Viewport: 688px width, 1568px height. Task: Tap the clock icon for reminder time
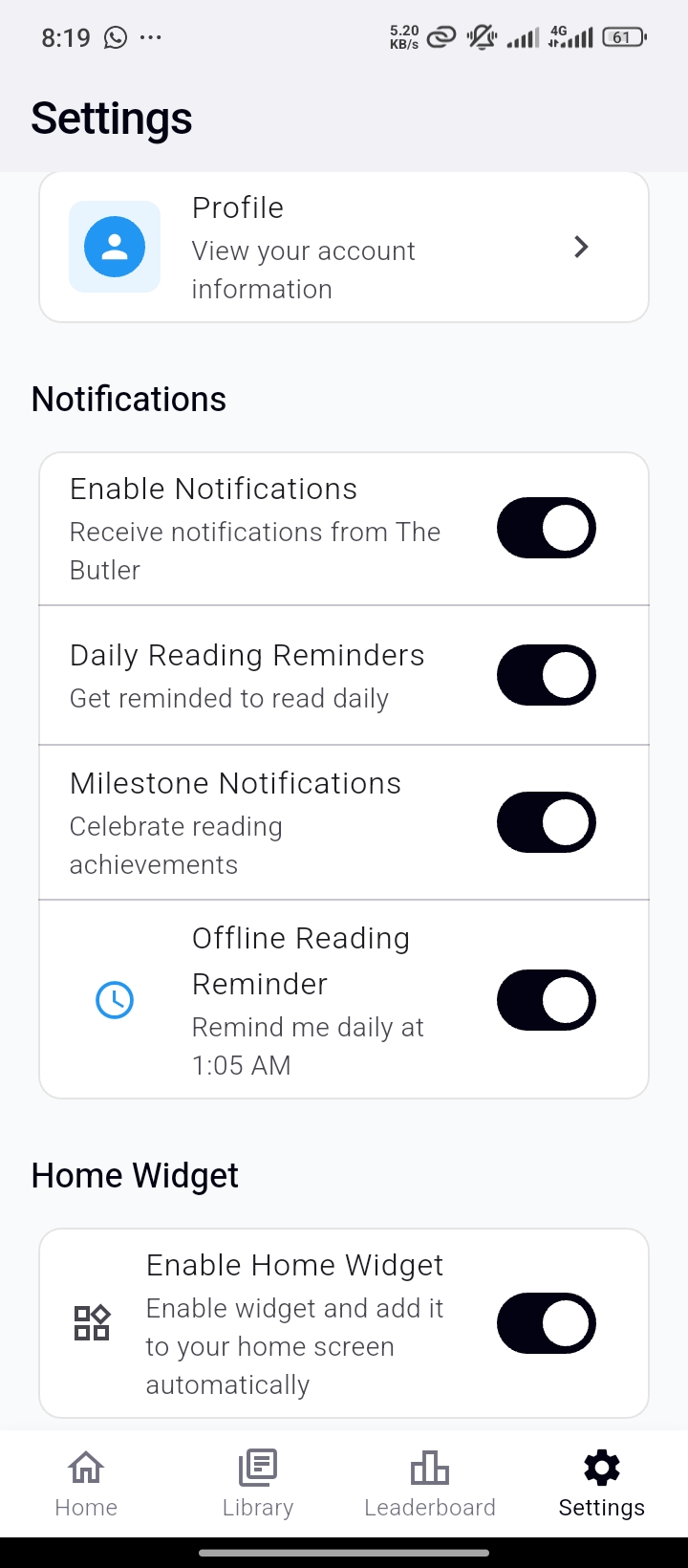point(115,1000)
